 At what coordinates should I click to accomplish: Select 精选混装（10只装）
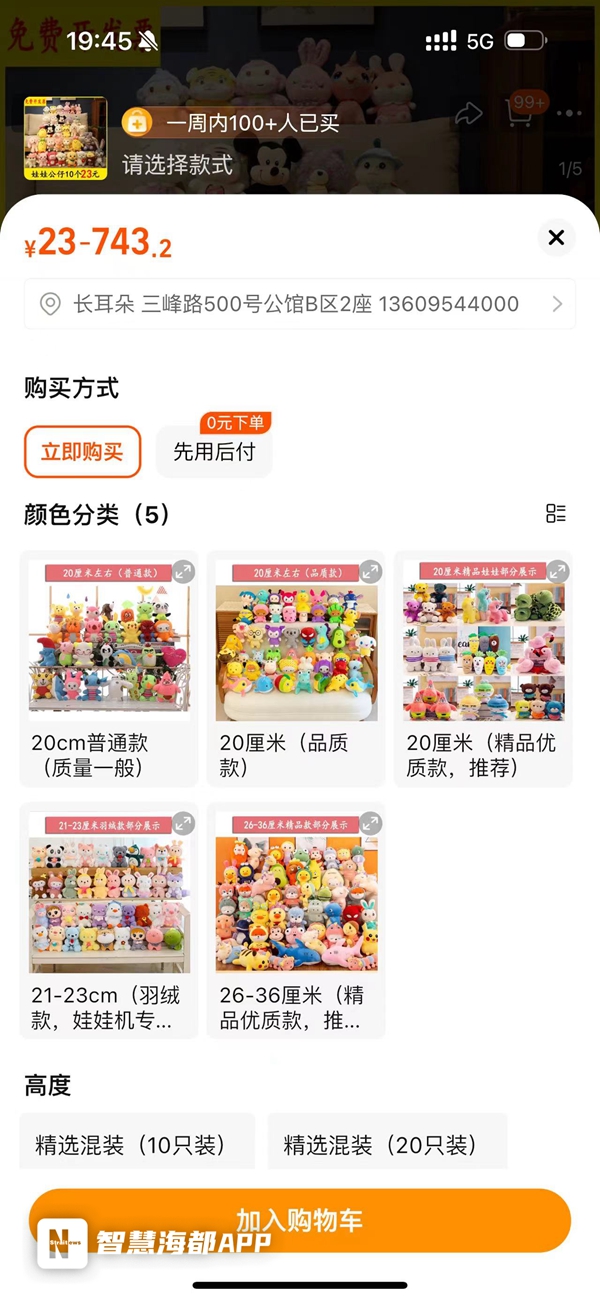click(x=136, y=1144)
